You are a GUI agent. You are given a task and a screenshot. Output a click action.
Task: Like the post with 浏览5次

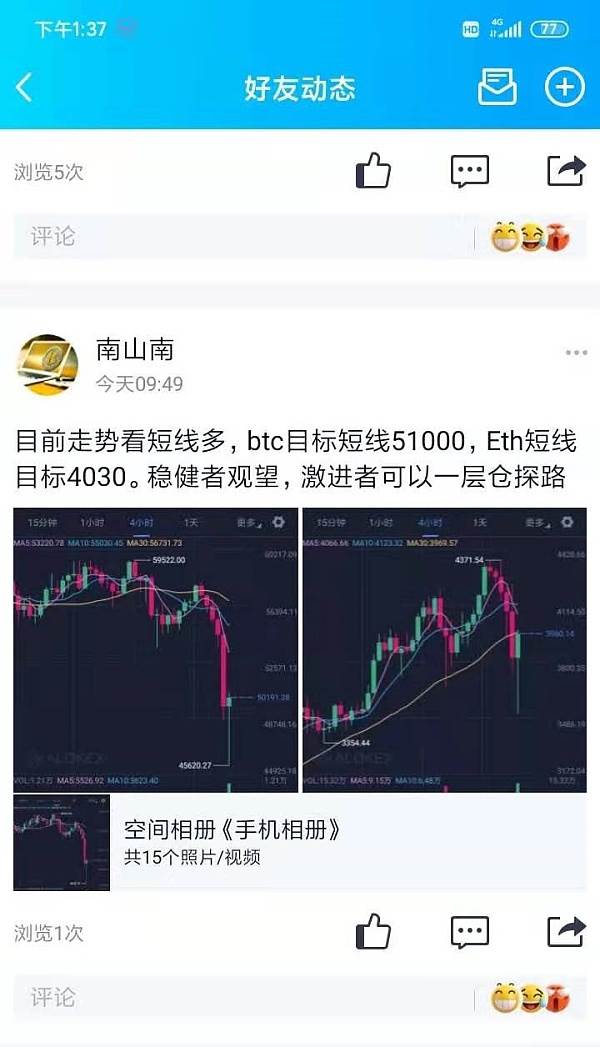373,171
